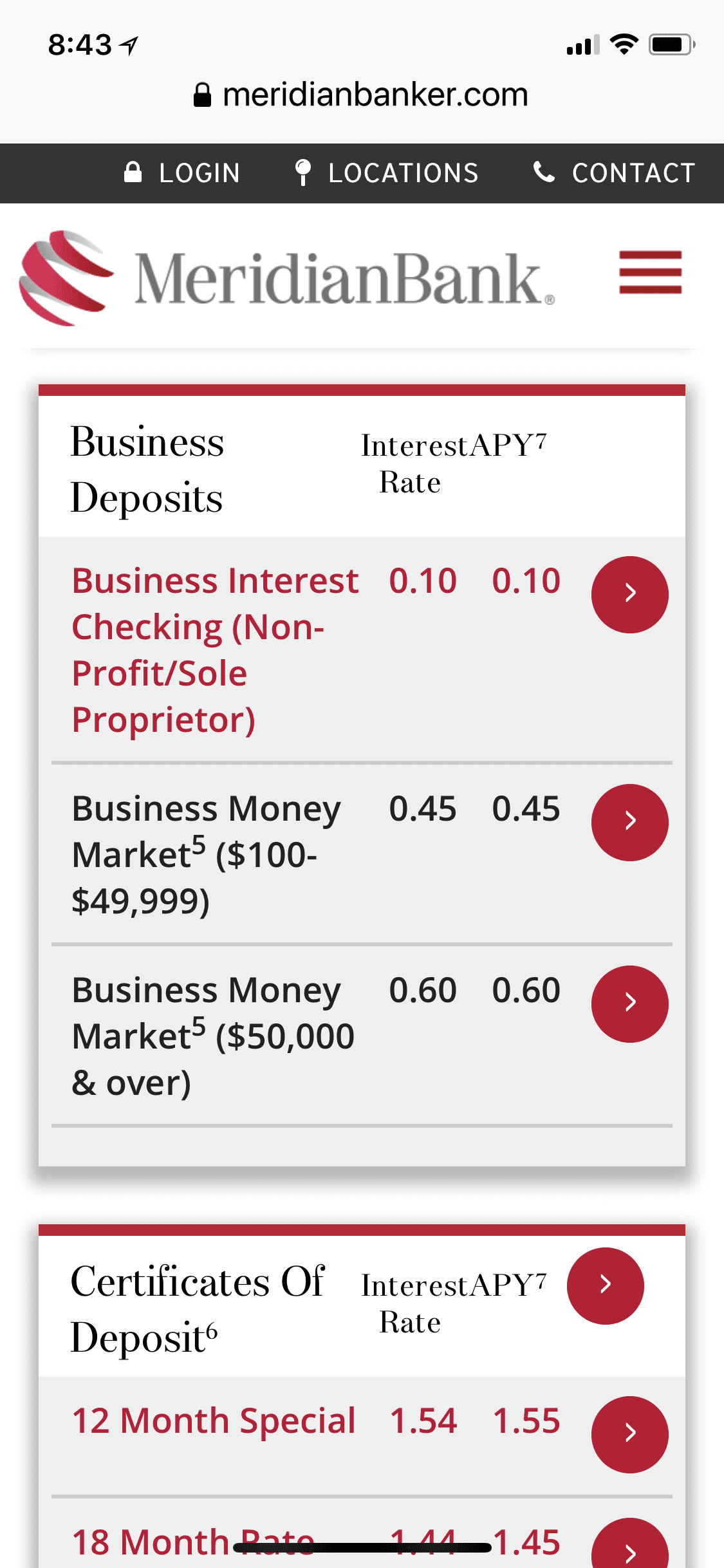Tap arrow for 12 Month Special
The height and width of the screenshot is (1568, 724).
(629, 1434)
